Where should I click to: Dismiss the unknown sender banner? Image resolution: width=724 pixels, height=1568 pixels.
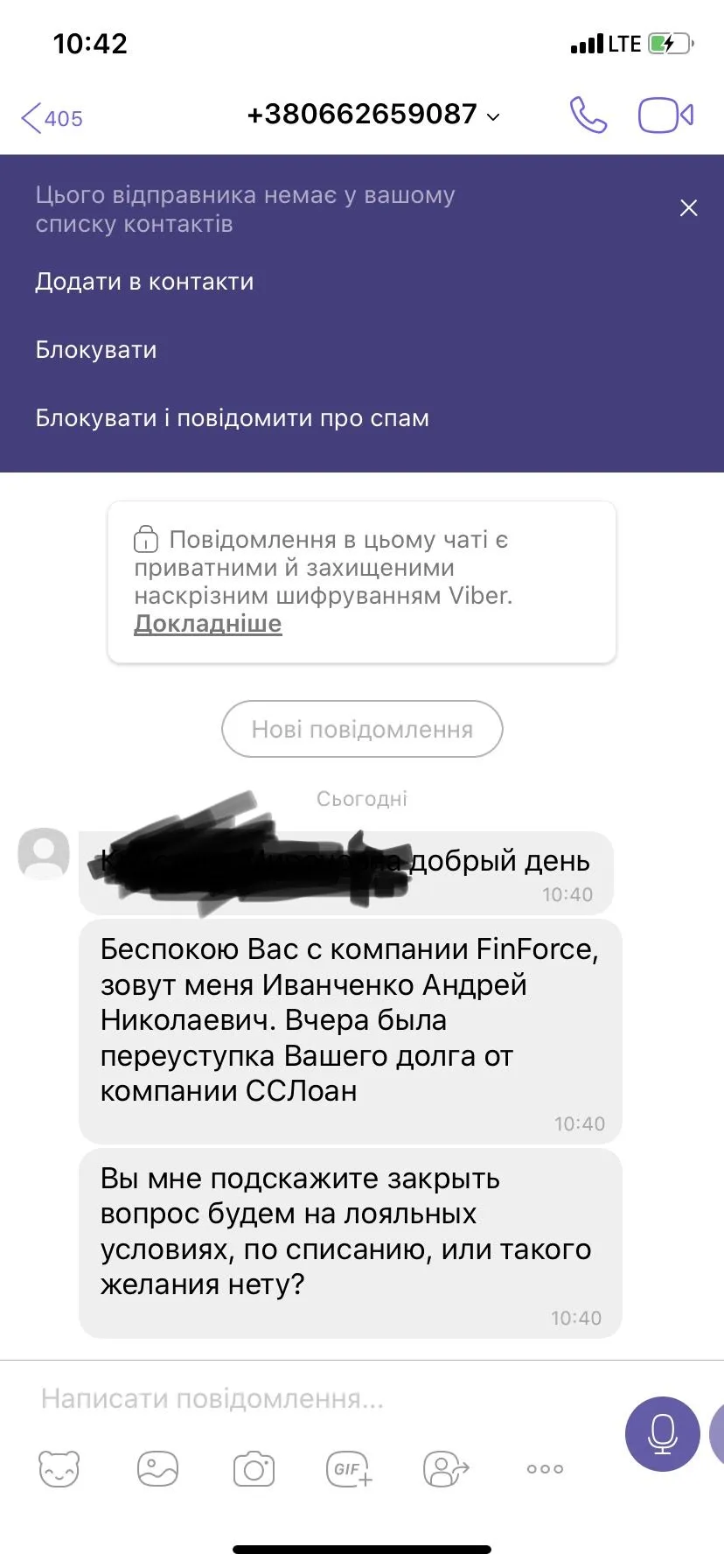(688, 208)
